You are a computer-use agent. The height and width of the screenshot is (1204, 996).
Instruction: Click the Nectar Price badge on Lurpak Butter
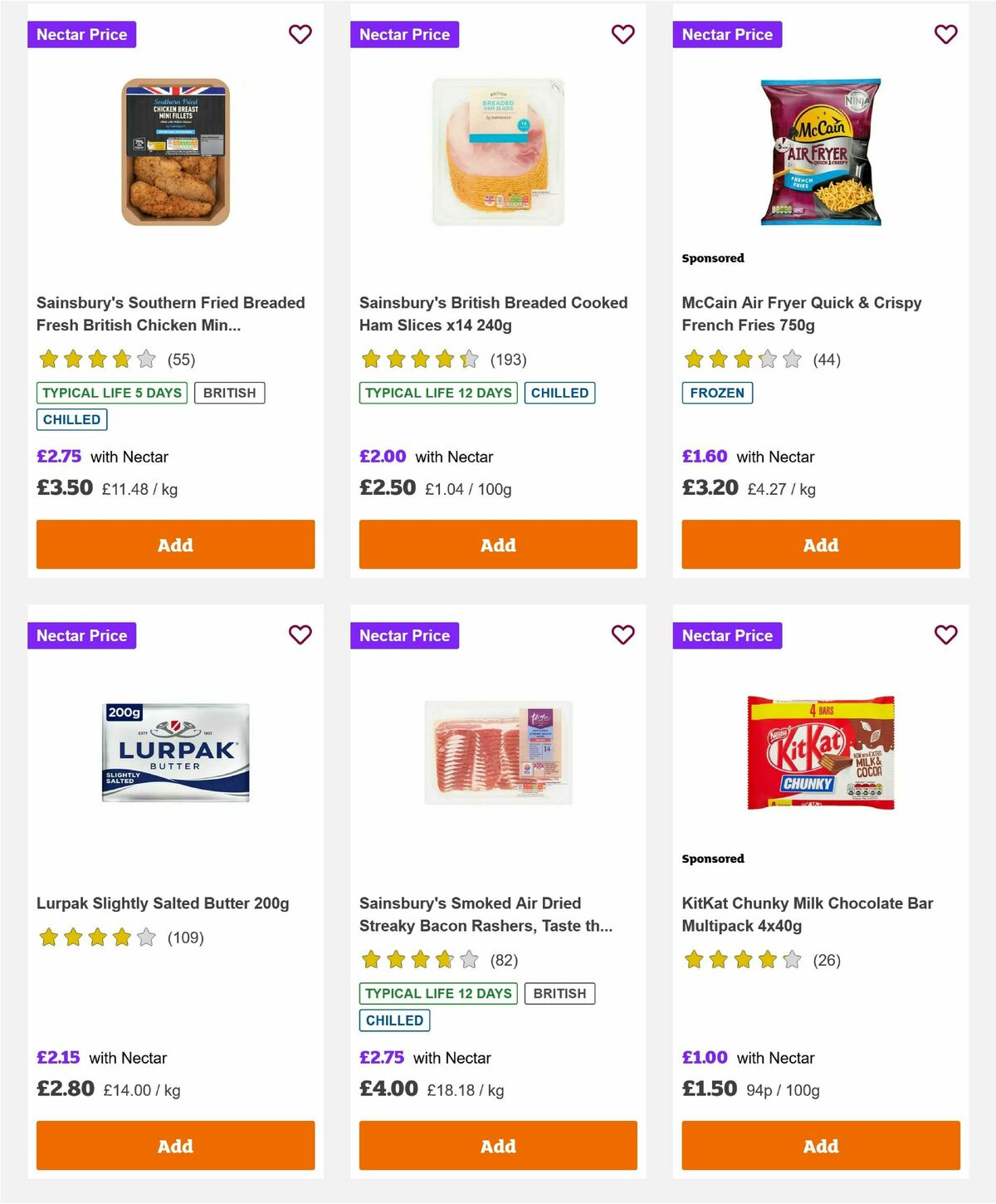pos(81,635)
